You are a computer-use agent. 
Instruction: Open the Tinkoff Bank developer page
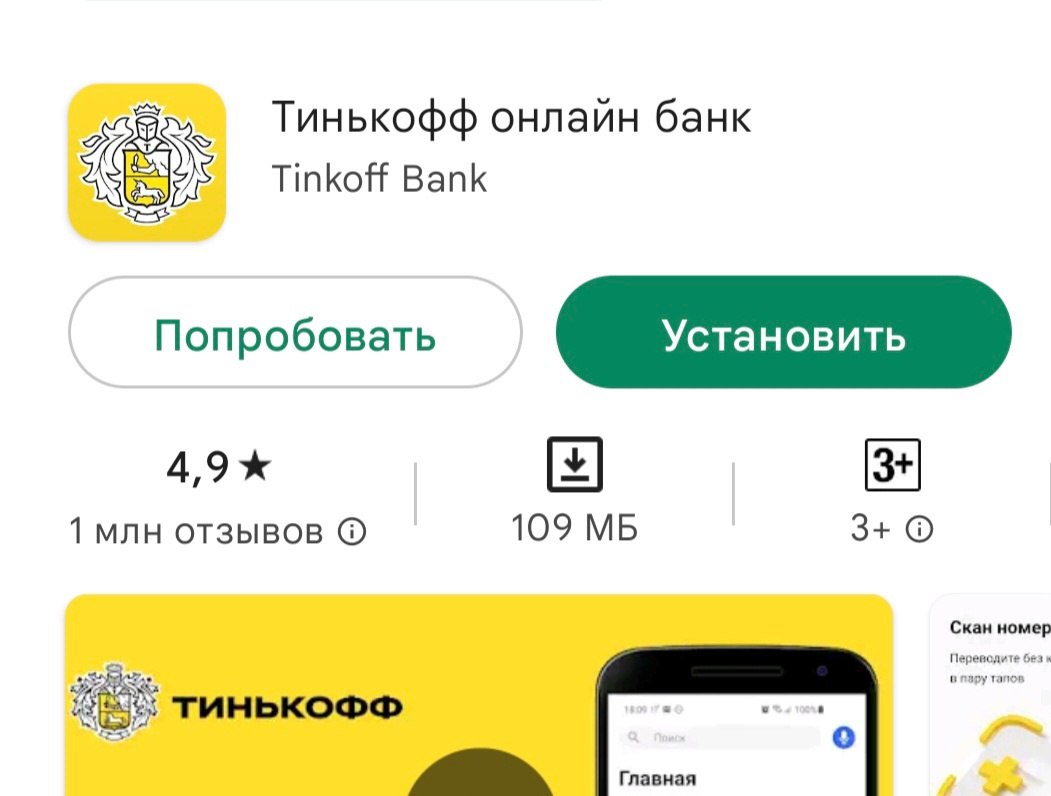coord(379,179)
